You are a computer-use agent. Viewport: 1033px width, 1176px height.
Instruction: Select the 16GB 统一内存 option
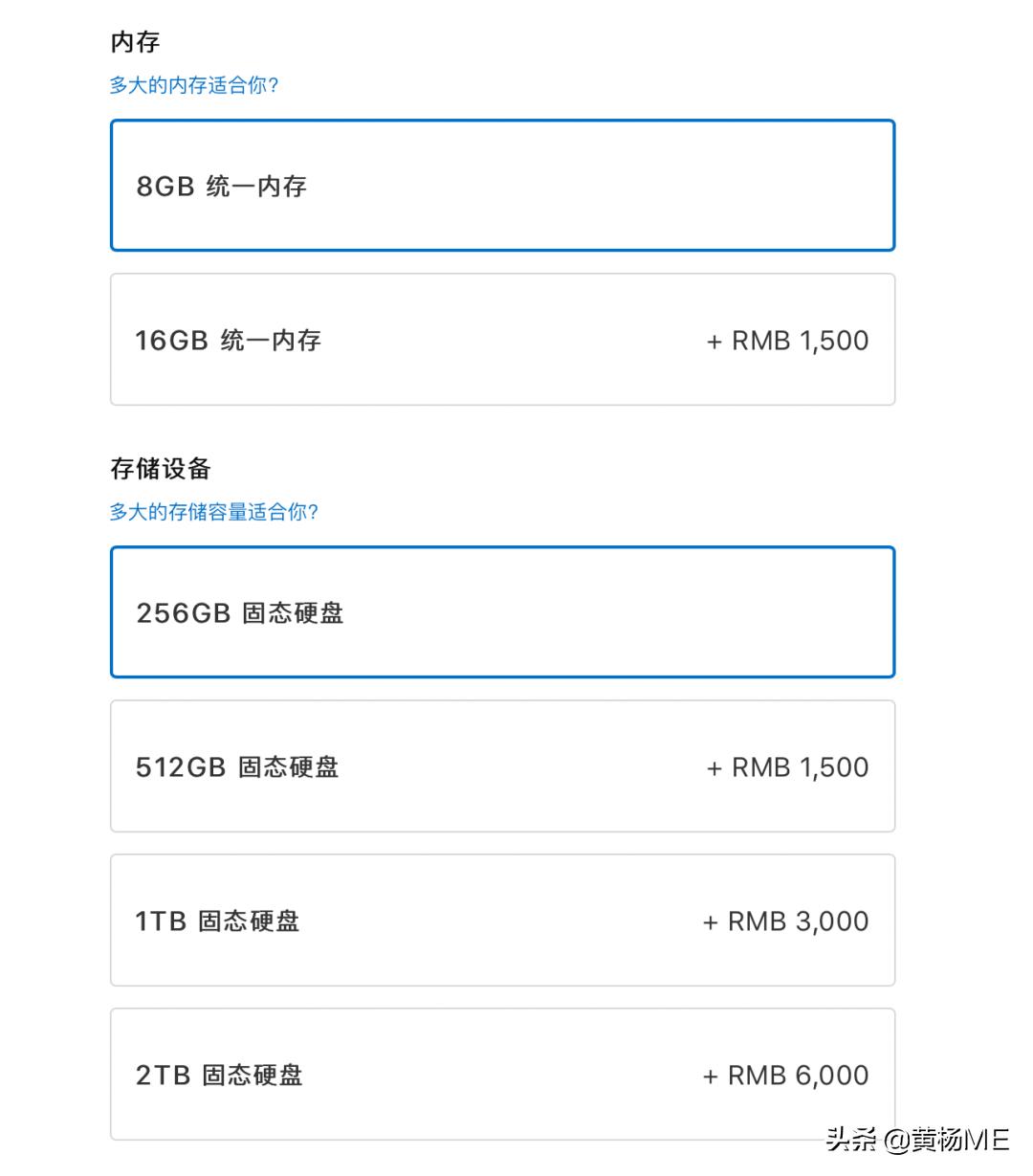502,340
